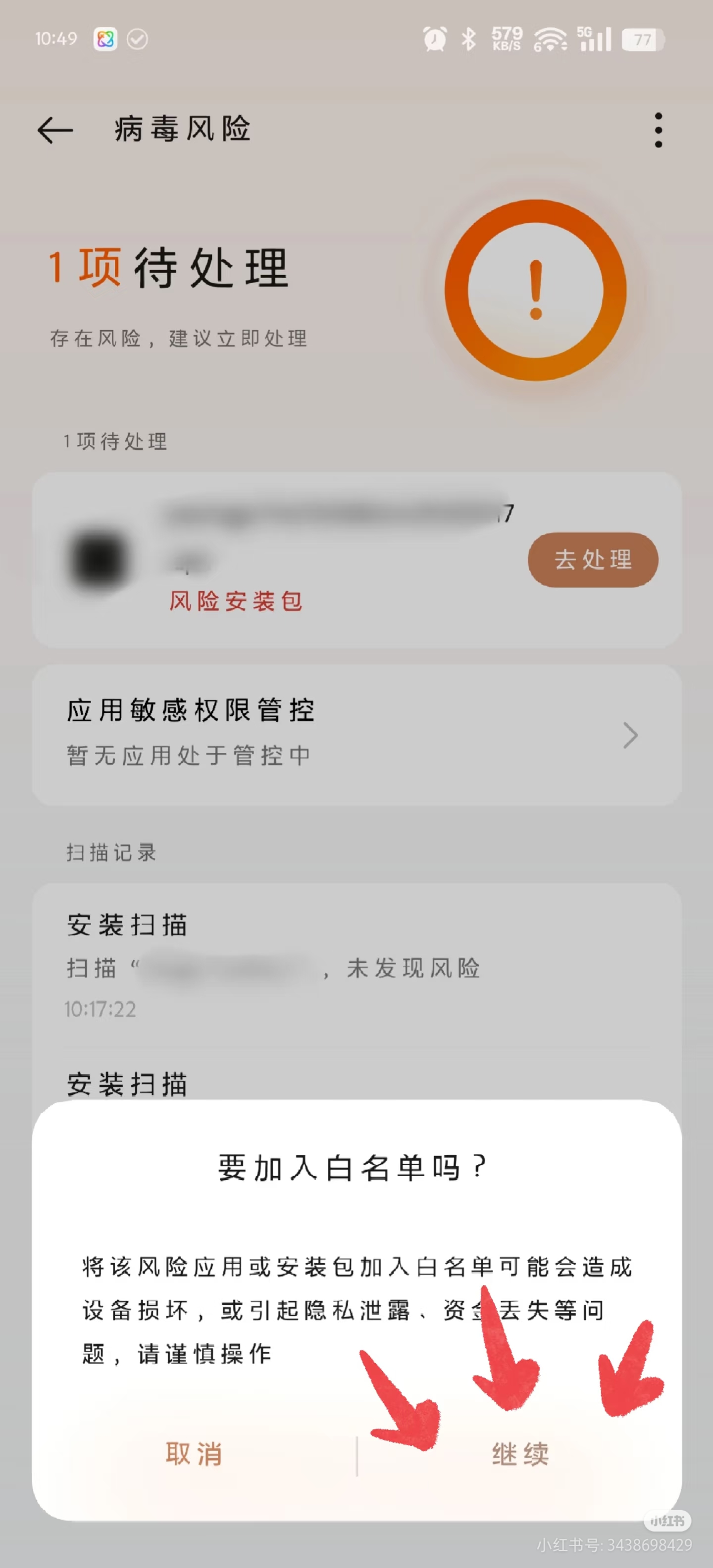The width and height of the screenshot is (713, 1568).
Task: Tap 继续 to confirm adding to whitelist
Action: click(519, 1455)
